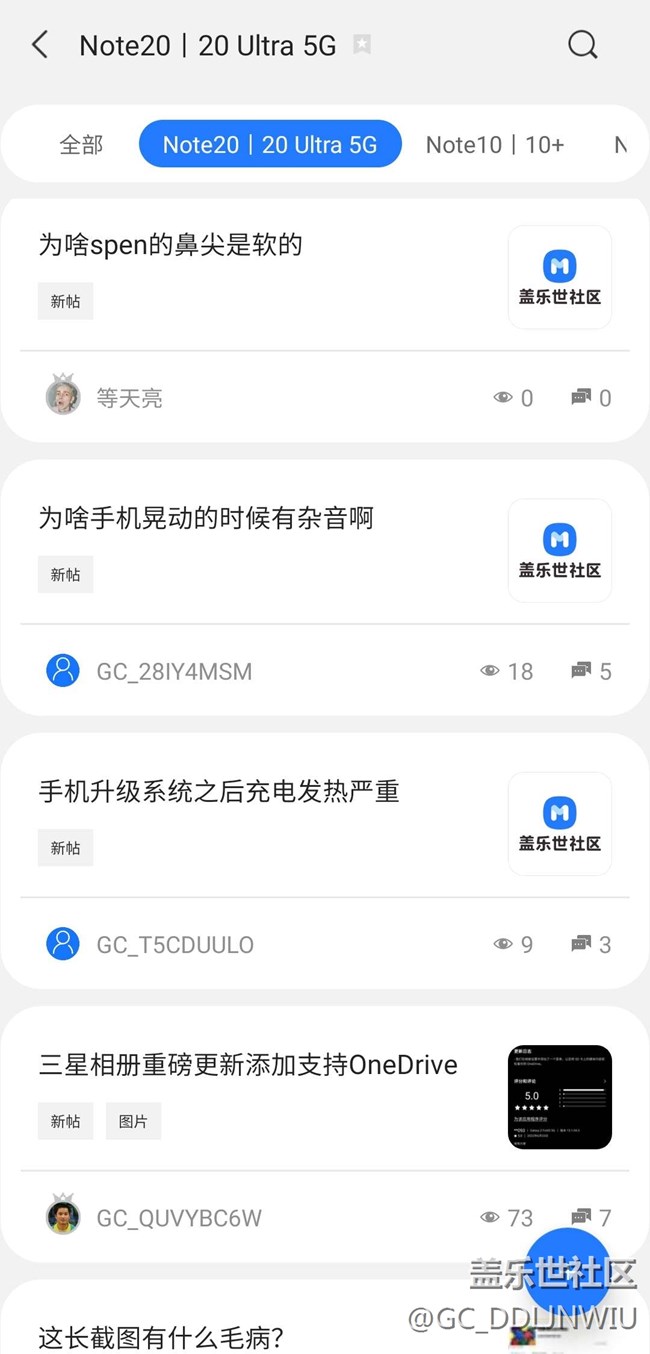
Task: Open the post 三星相册重磅更新添加支持OneDrive
Action: click(248, 1065)
